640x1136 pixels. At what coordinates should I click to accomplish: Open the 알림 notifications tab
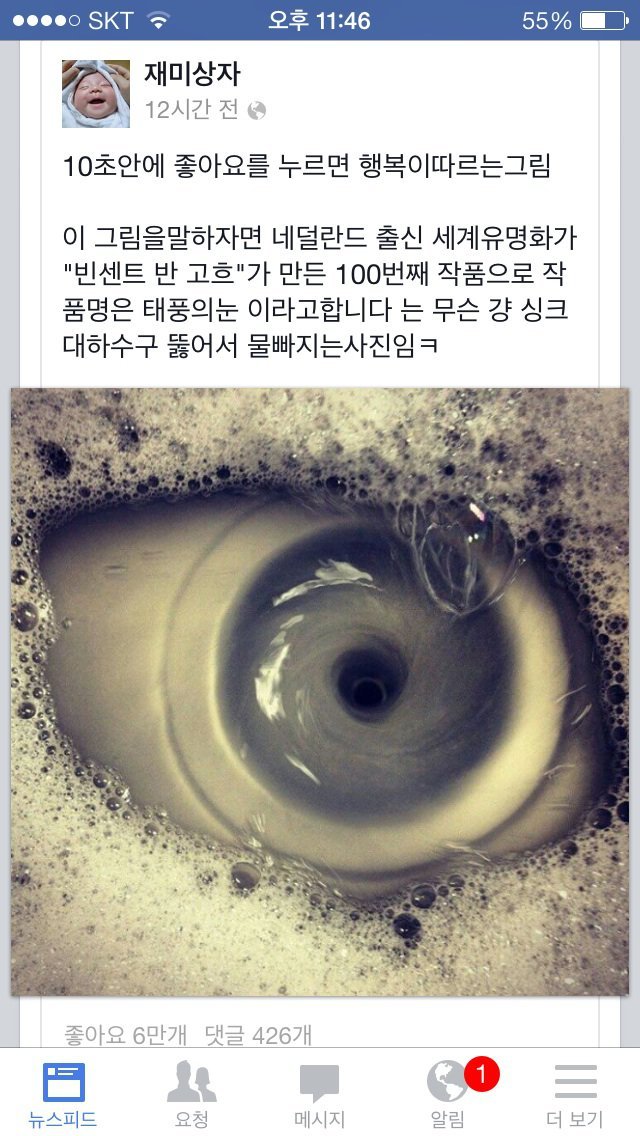448,1094
